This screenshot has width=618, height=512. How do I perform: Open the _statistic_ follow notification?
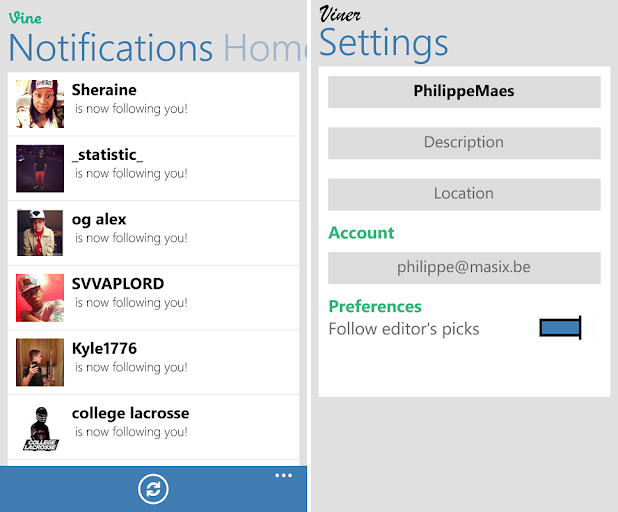[x=153, y=168]
